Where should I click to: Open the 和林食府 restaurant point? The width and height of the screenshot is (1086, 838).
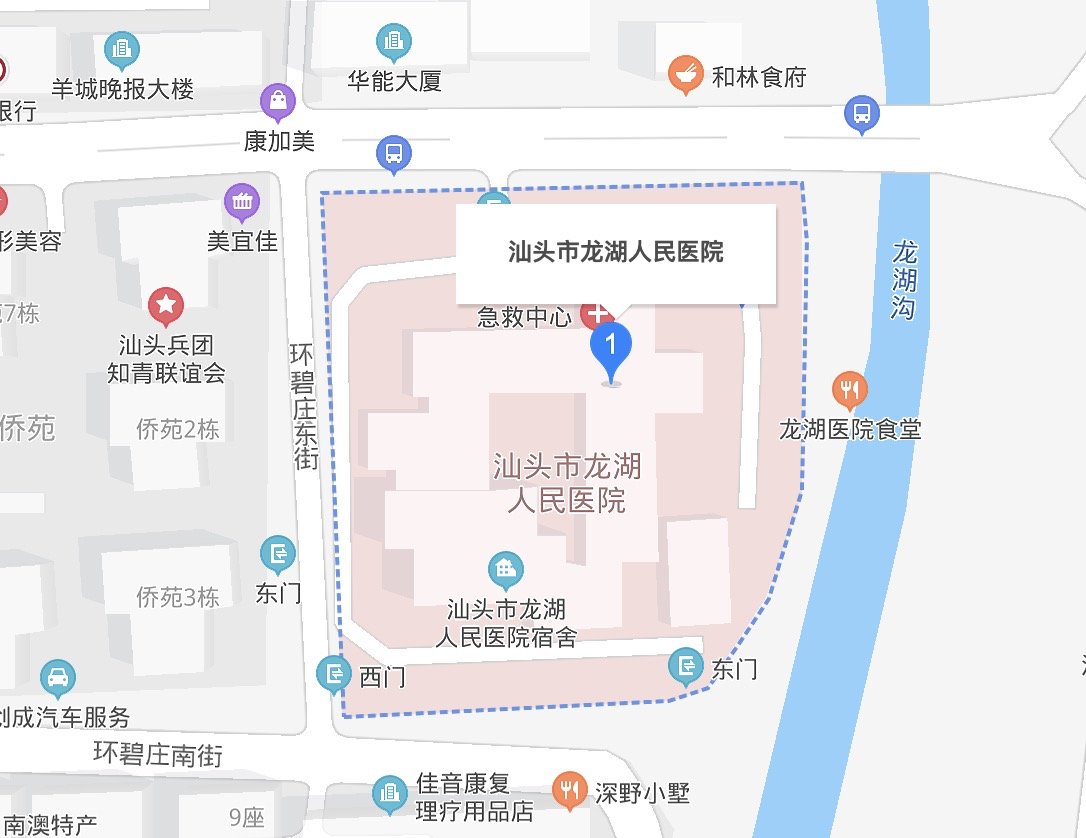pos(685,73)
